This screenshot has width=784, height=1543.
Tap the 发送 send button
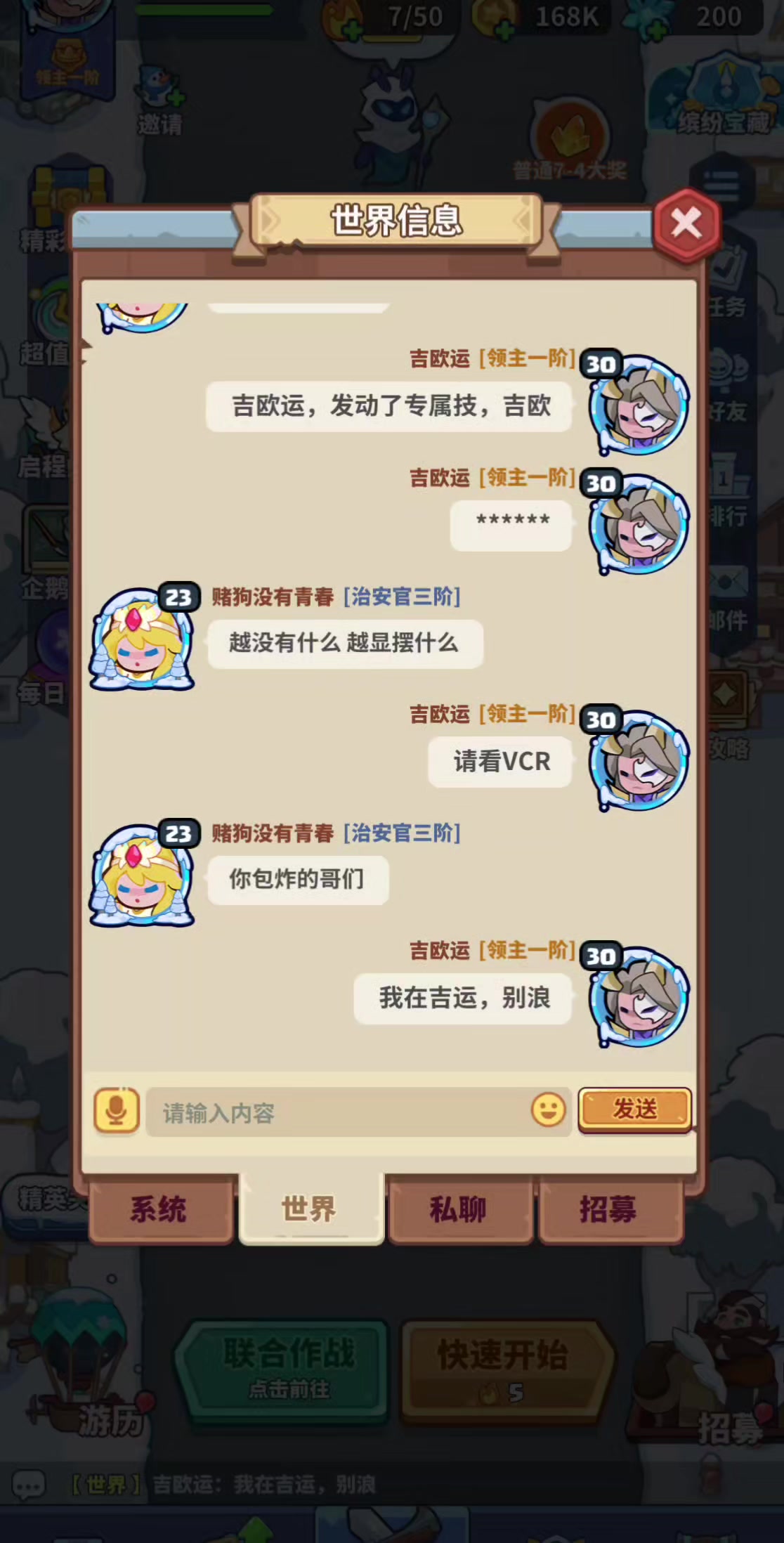tap(635, 1109)
